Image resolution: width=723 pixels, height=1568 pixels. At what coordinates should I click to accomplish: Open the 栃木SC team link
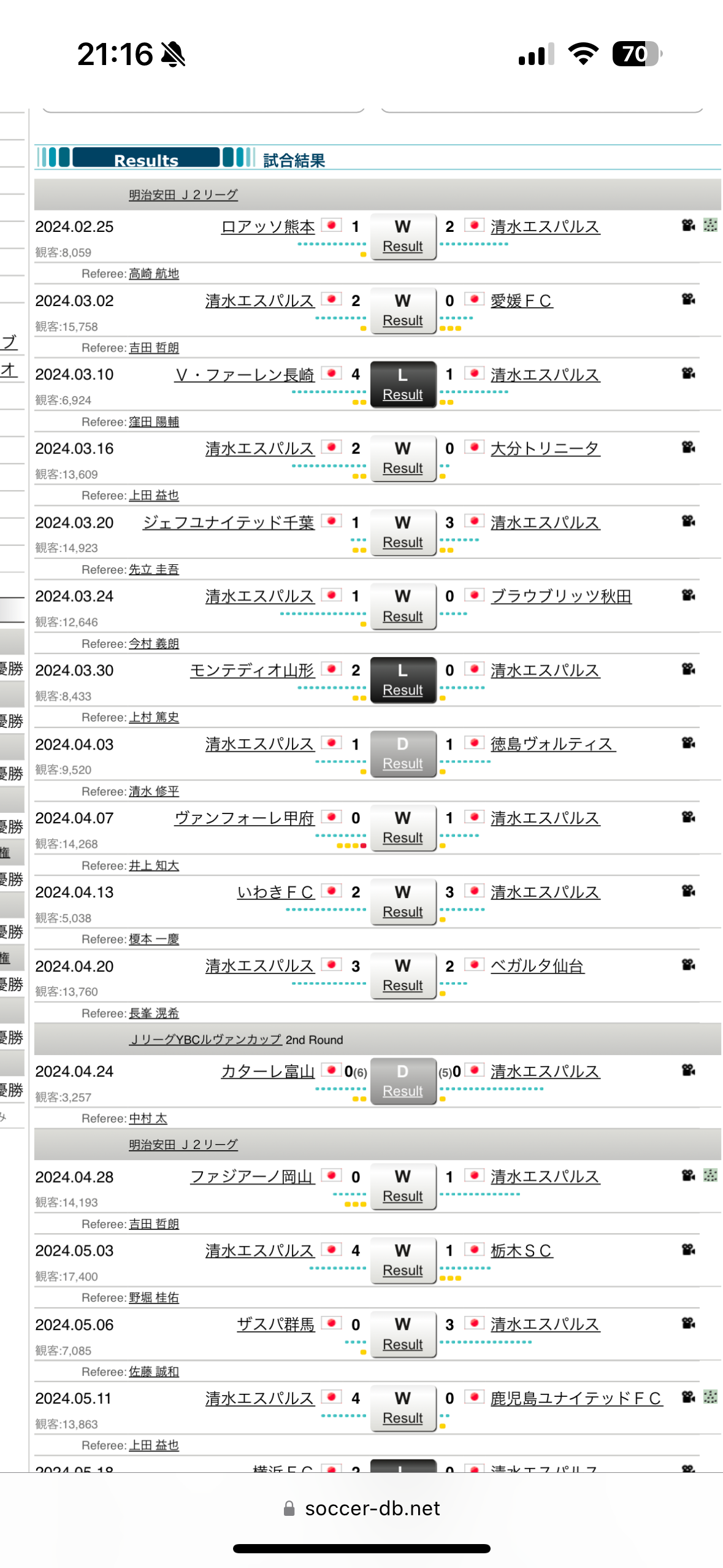(521, 1251)
